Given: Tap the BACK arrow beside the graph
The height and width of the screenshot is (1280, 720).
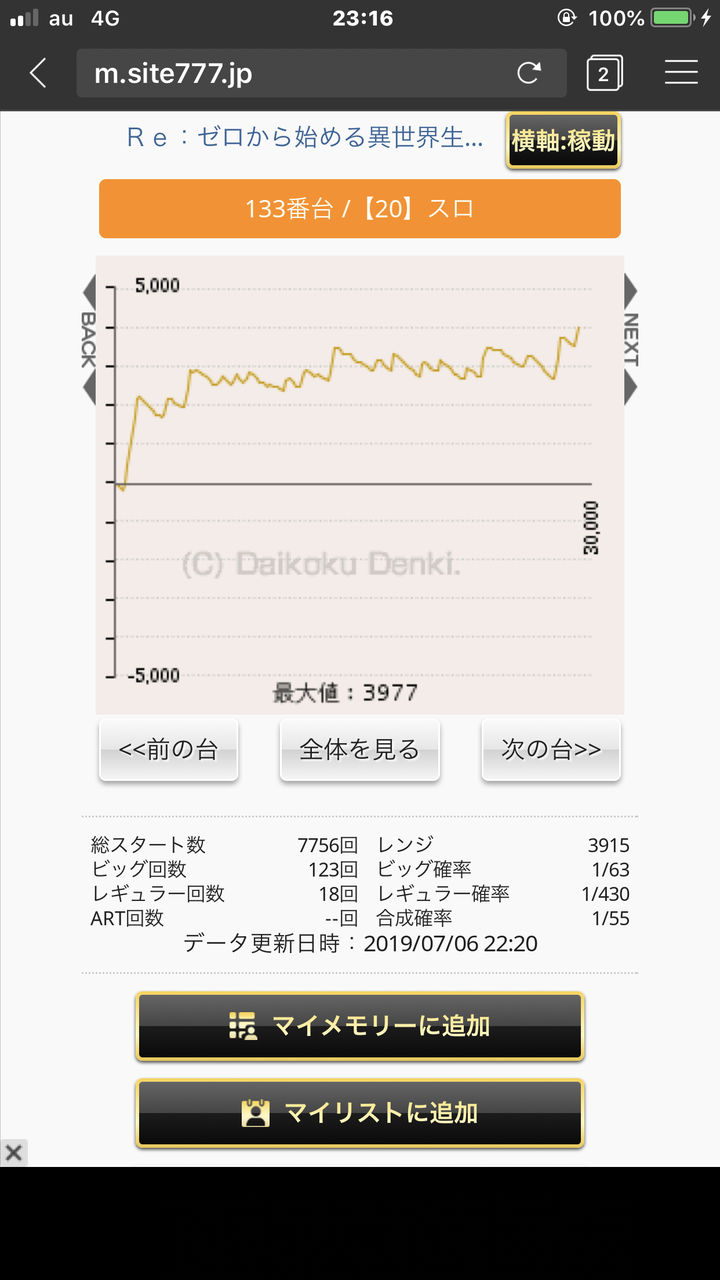Looking at the screenshot, I should click(x=88, y=340).
